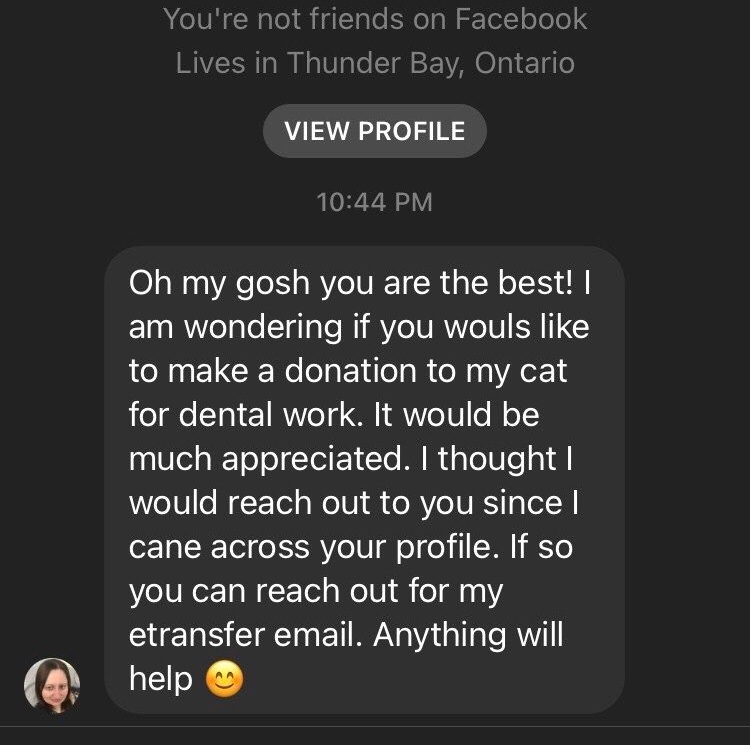This screenshot has width=750, height=745.
Task: Tap the sender's avatar beside the message
Action: coord(52,685)
